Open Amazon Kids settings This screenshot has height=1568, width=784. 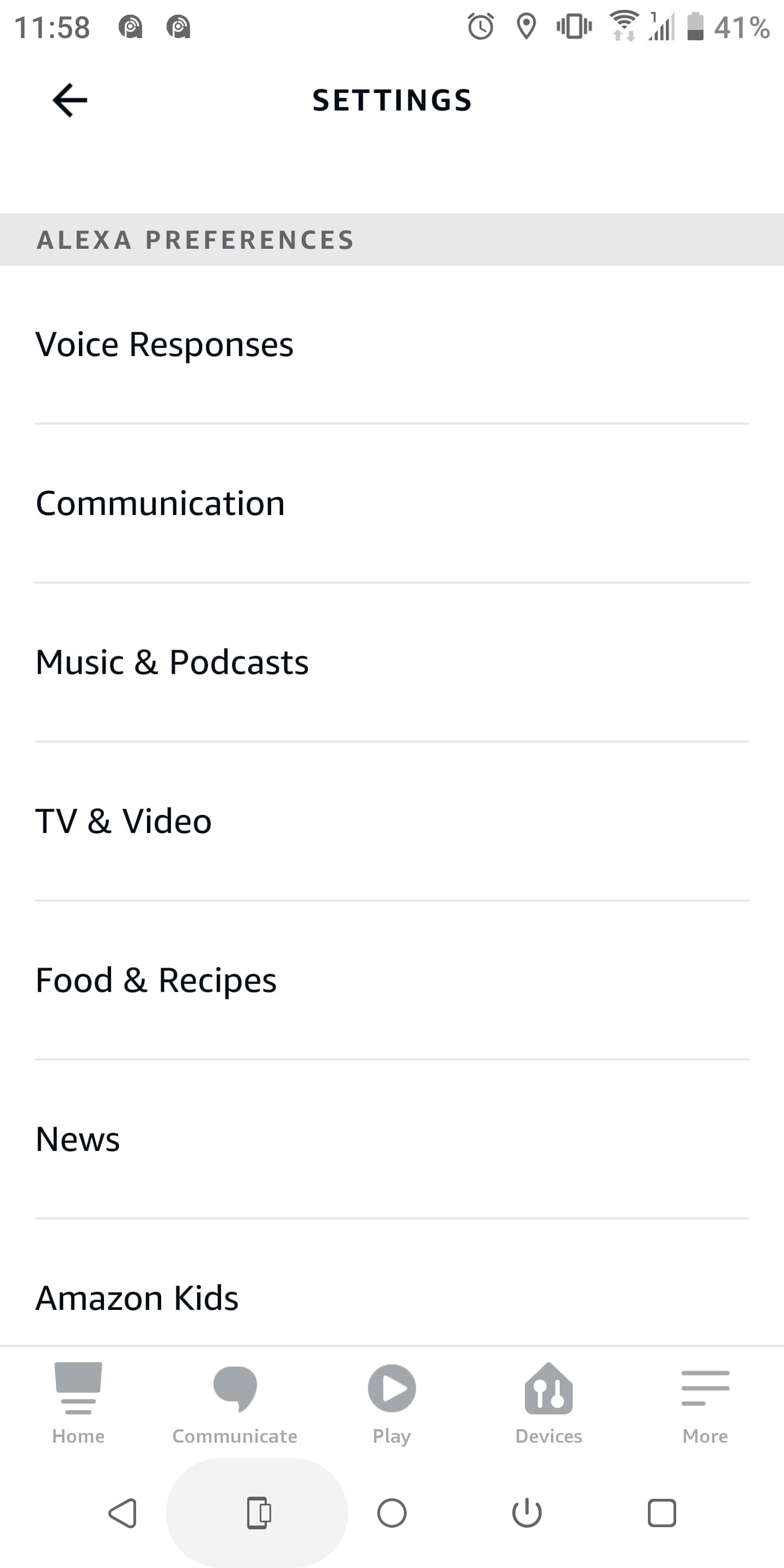pyautogui.click(x=392, y=1298)
